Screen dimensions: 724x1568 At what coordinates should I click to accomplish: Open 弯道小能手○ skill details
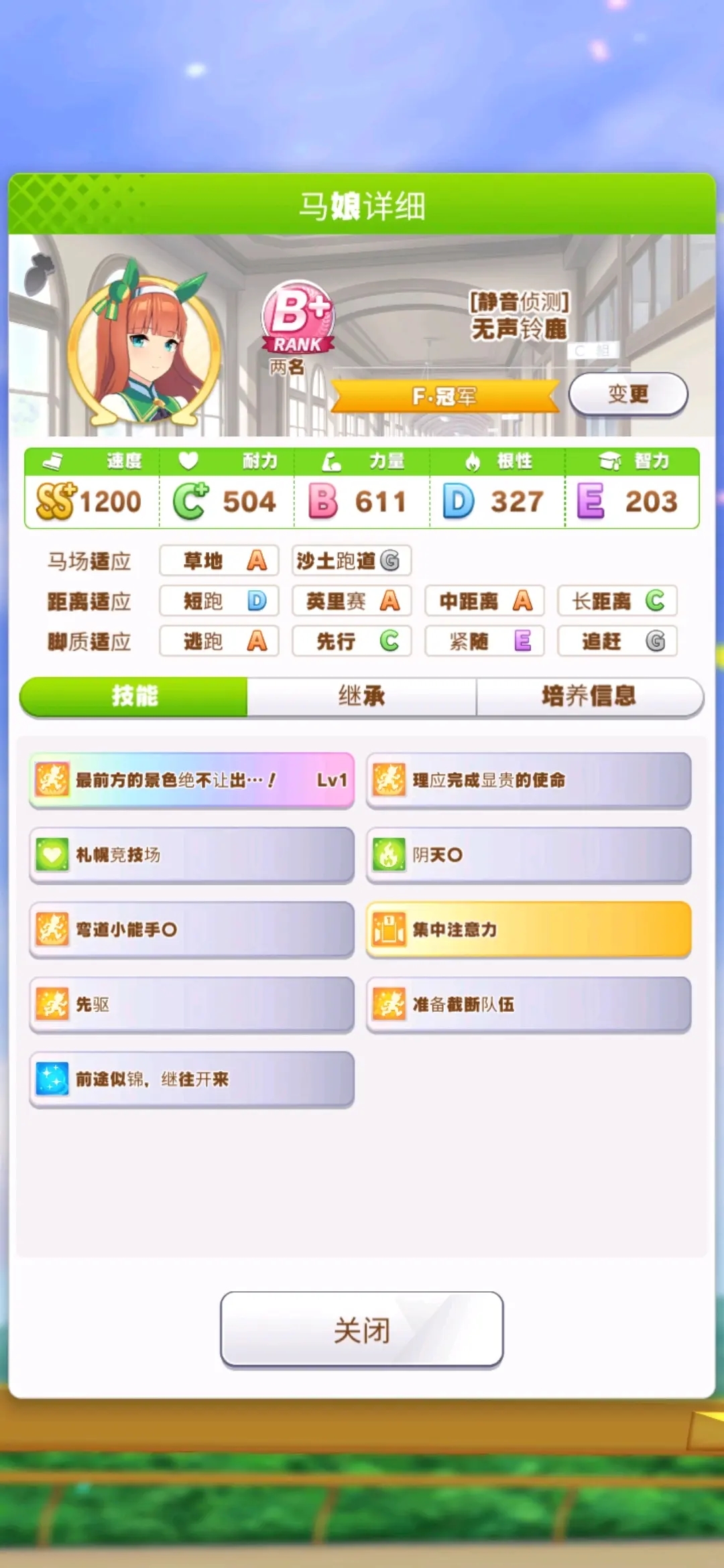[192, 930]
